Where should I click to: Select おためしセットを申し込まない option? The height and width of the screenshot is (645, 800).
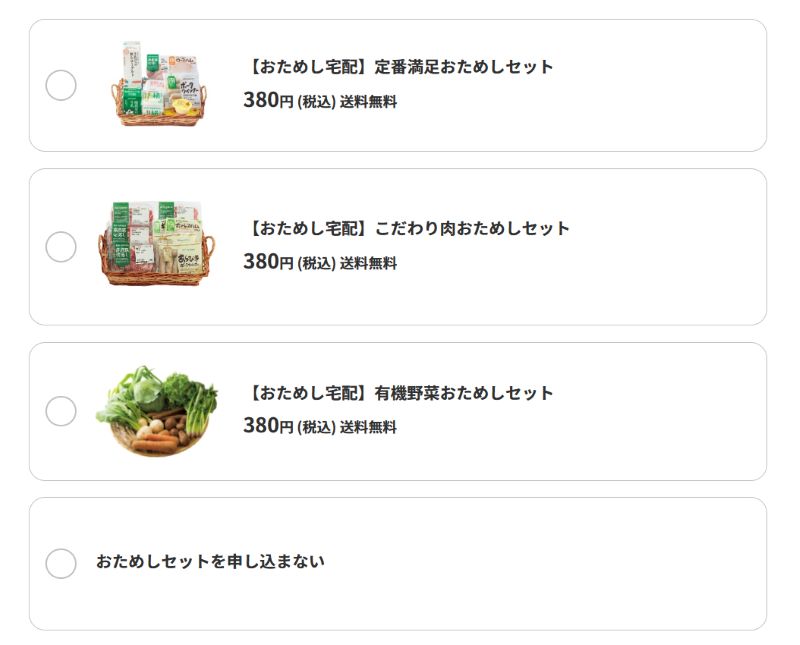click(61, 563)
